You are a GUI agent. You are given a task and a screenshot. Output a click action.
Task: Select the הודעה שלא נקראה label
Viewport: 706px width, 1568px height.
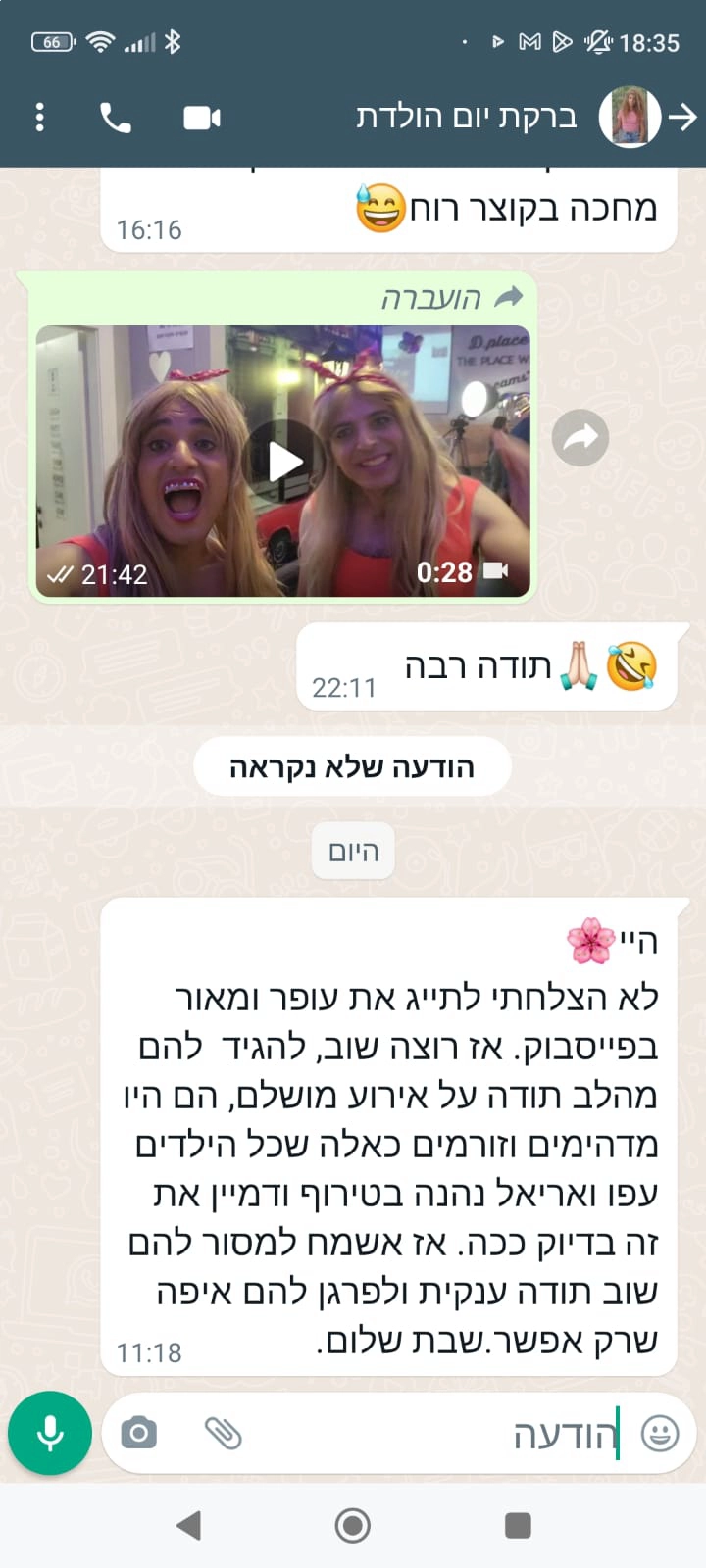tap(352, 765)
